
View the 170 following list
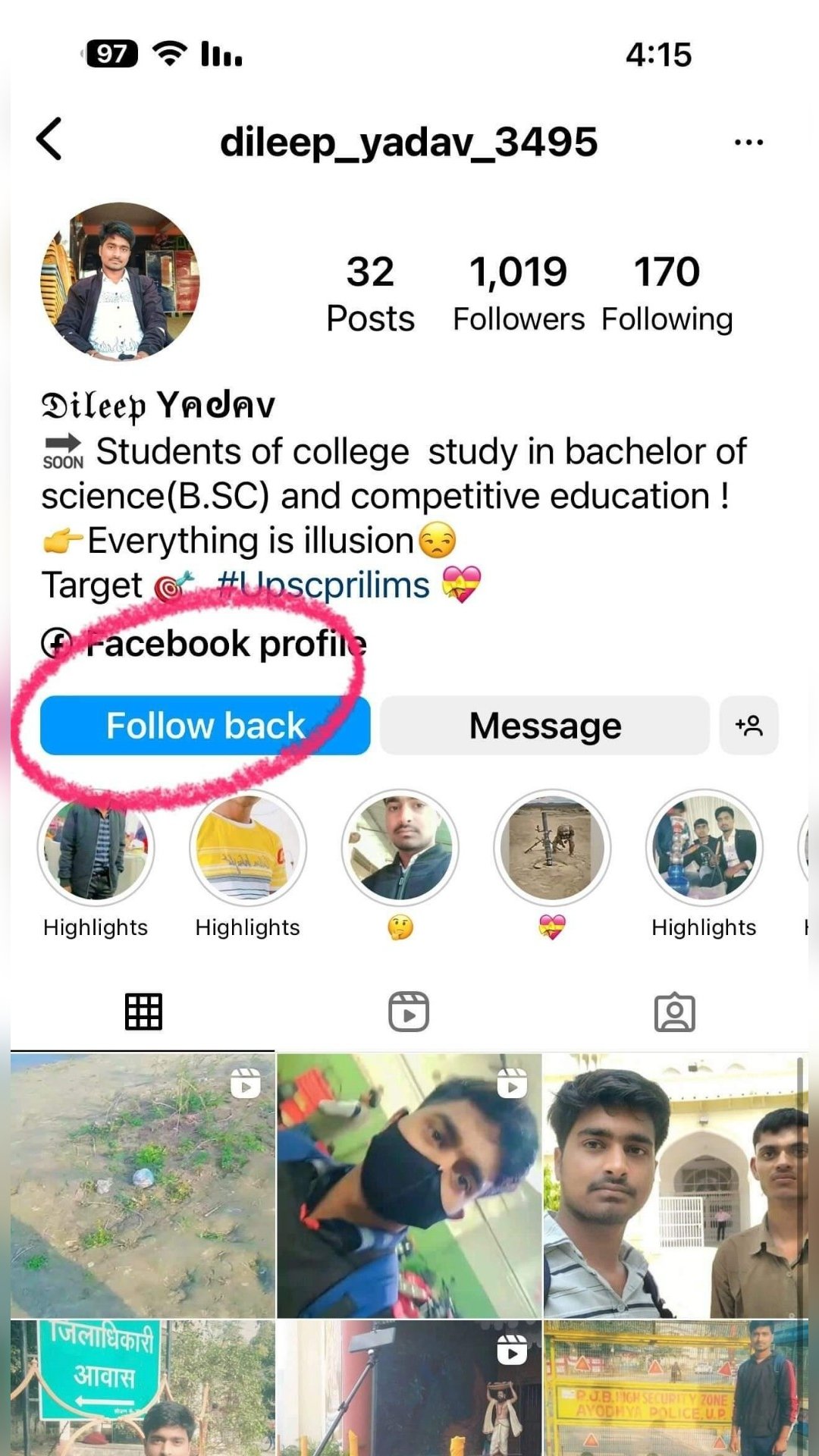(x=667, y=294)
